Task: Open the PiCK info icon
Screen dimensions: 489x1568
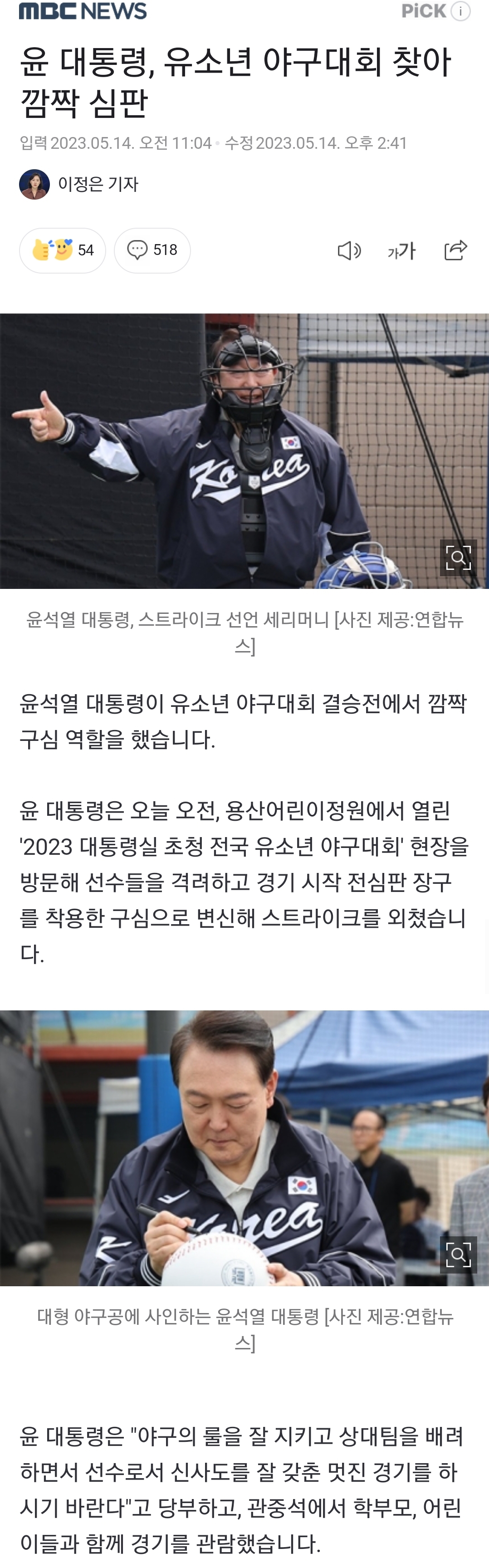Action: click(x=461, y=11)
